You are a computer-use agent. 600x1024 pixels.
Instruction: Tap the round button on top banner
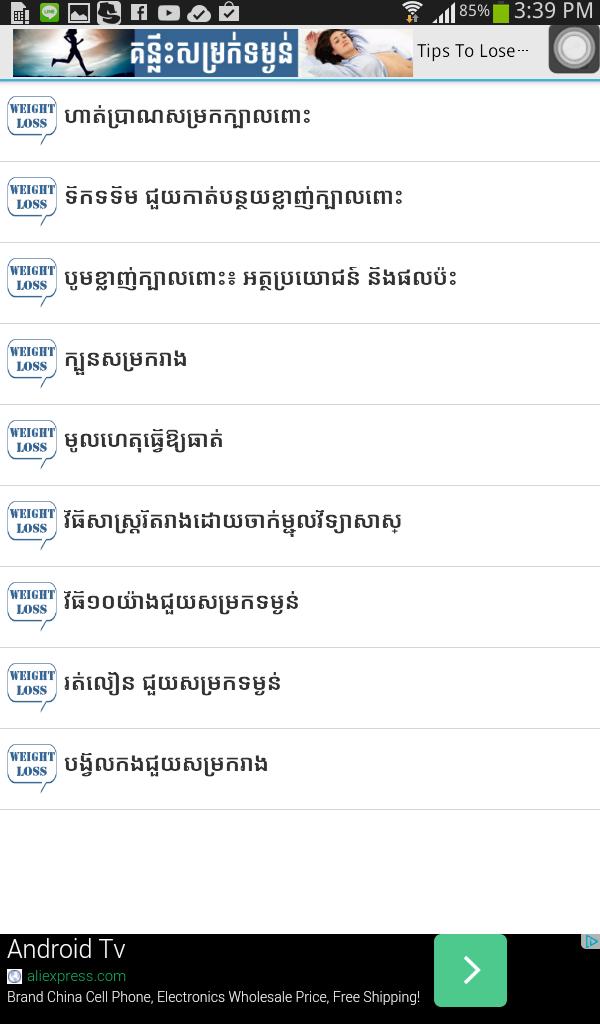574,50
